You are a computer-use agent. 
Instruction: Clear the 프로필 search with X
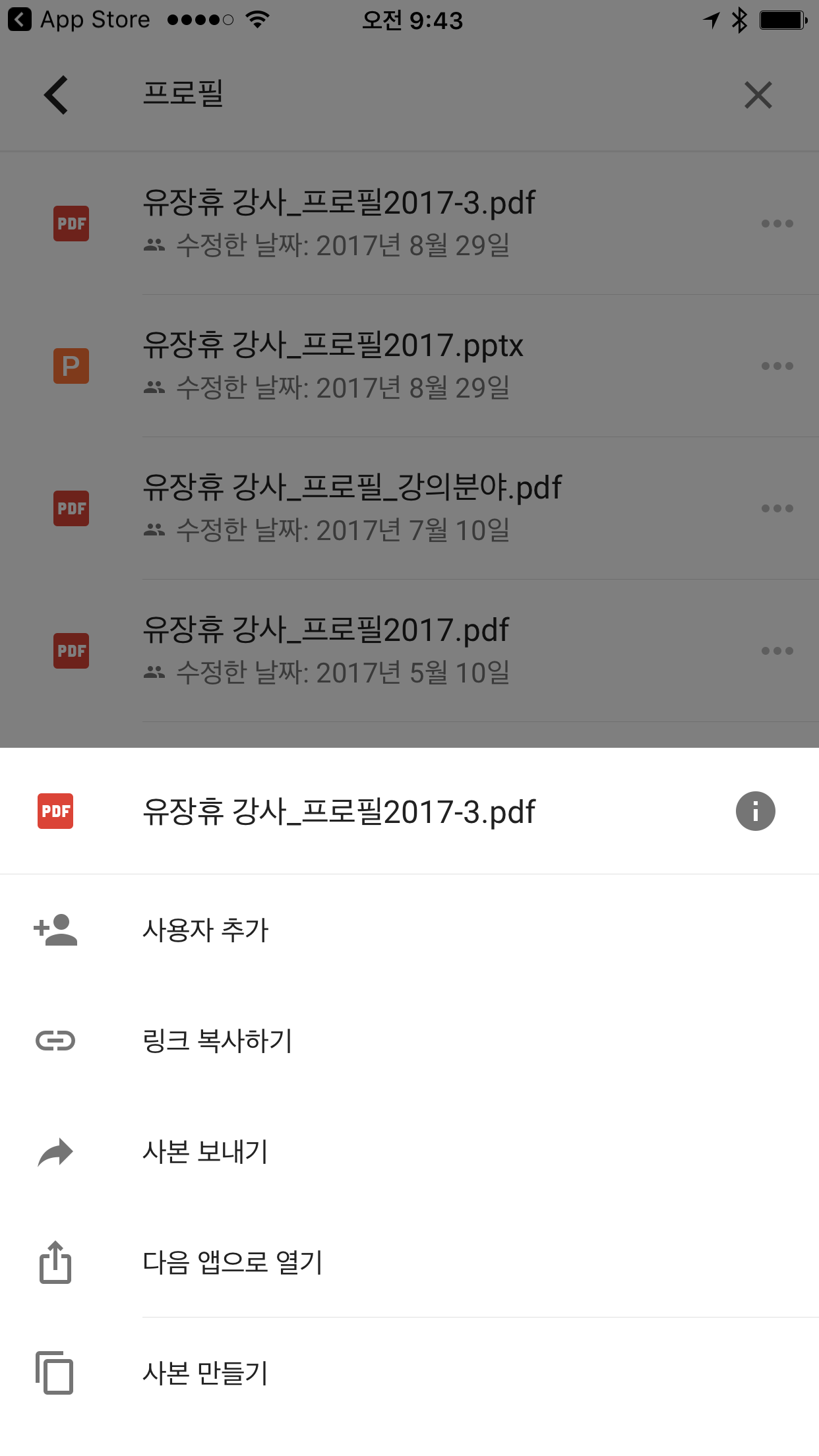(758, 95)
